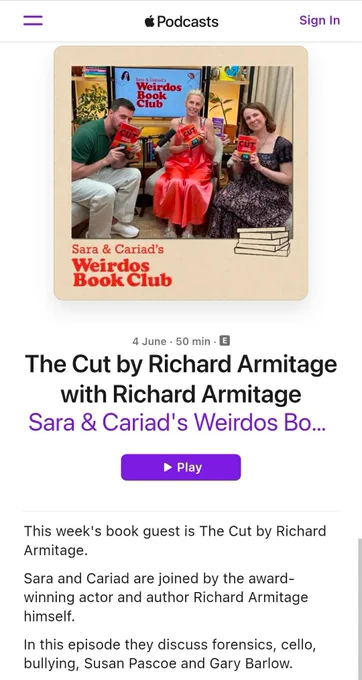
Task: Open the hamburger navigation menu
Action: [x=33, y=20]
